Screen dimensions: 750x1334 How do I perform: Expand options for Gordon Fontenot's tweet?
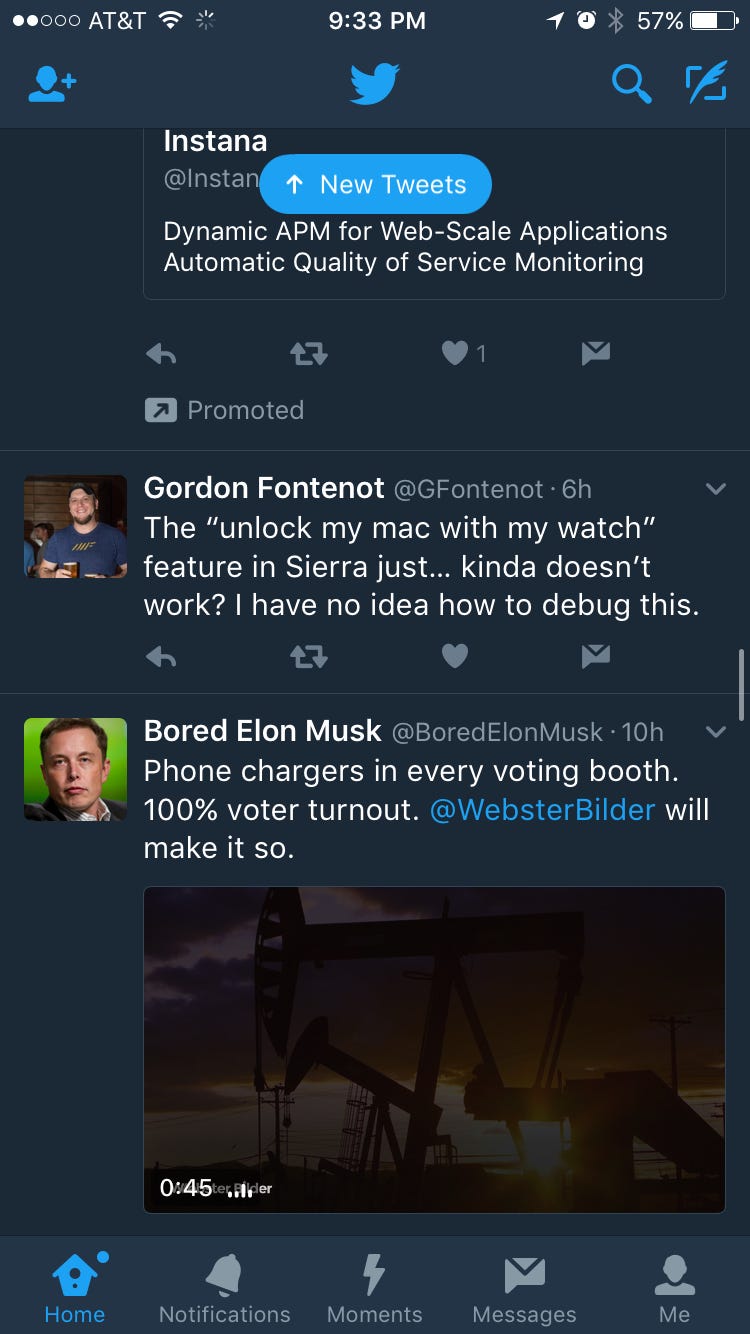pyautogui.click(x=715, y=489)
